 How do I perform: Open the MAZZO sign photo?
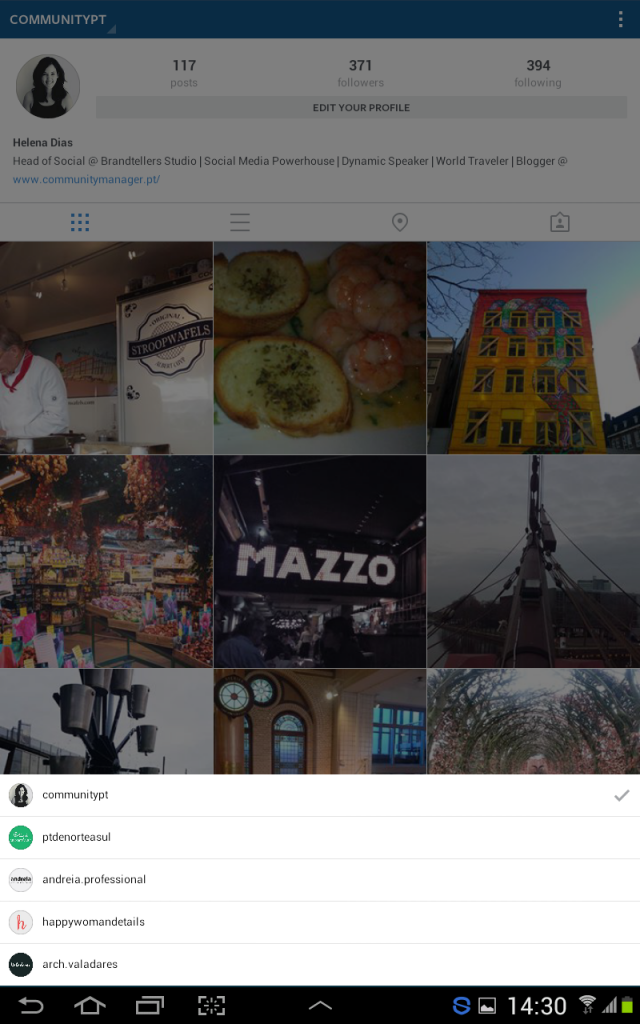coord(320,562)
